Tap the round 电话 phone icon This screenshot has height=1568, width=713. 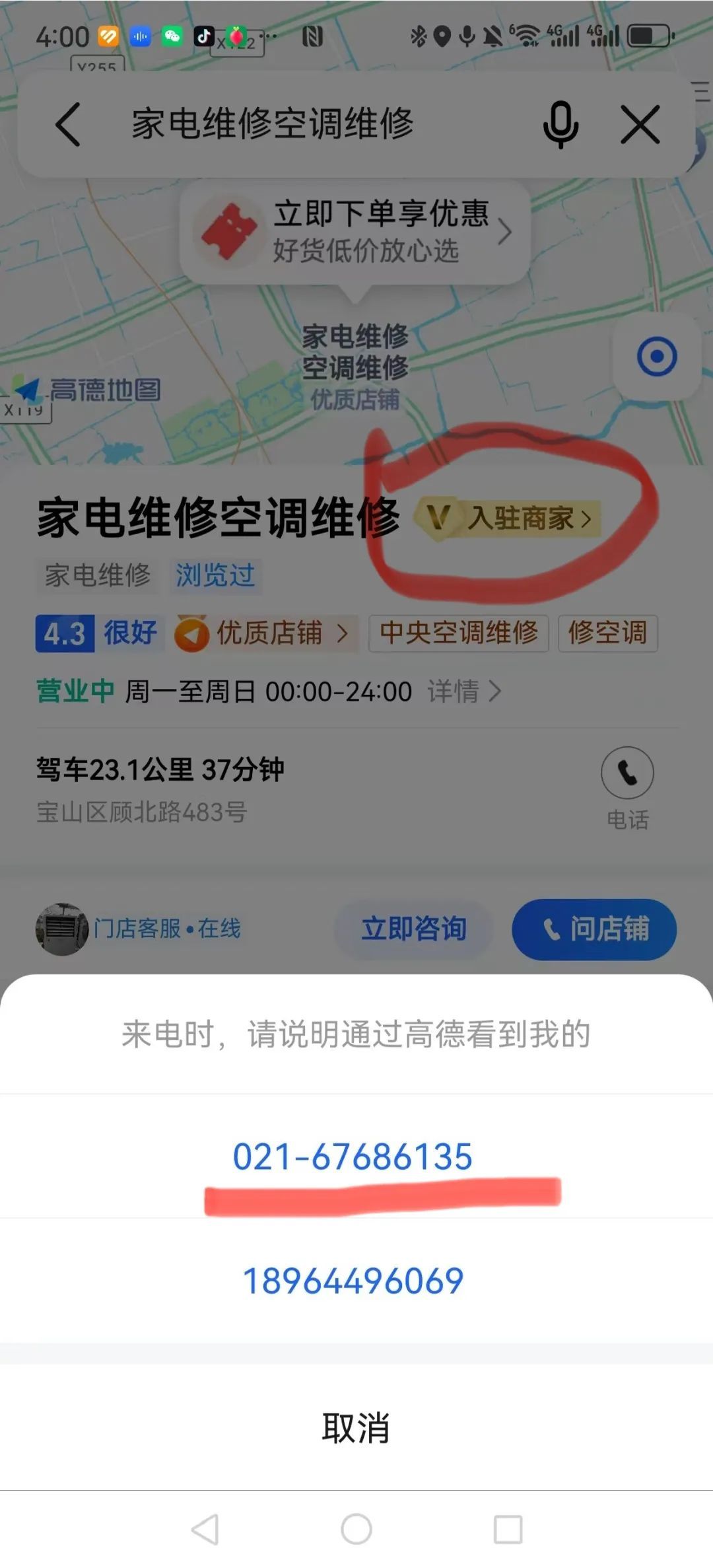pos(627,773)
